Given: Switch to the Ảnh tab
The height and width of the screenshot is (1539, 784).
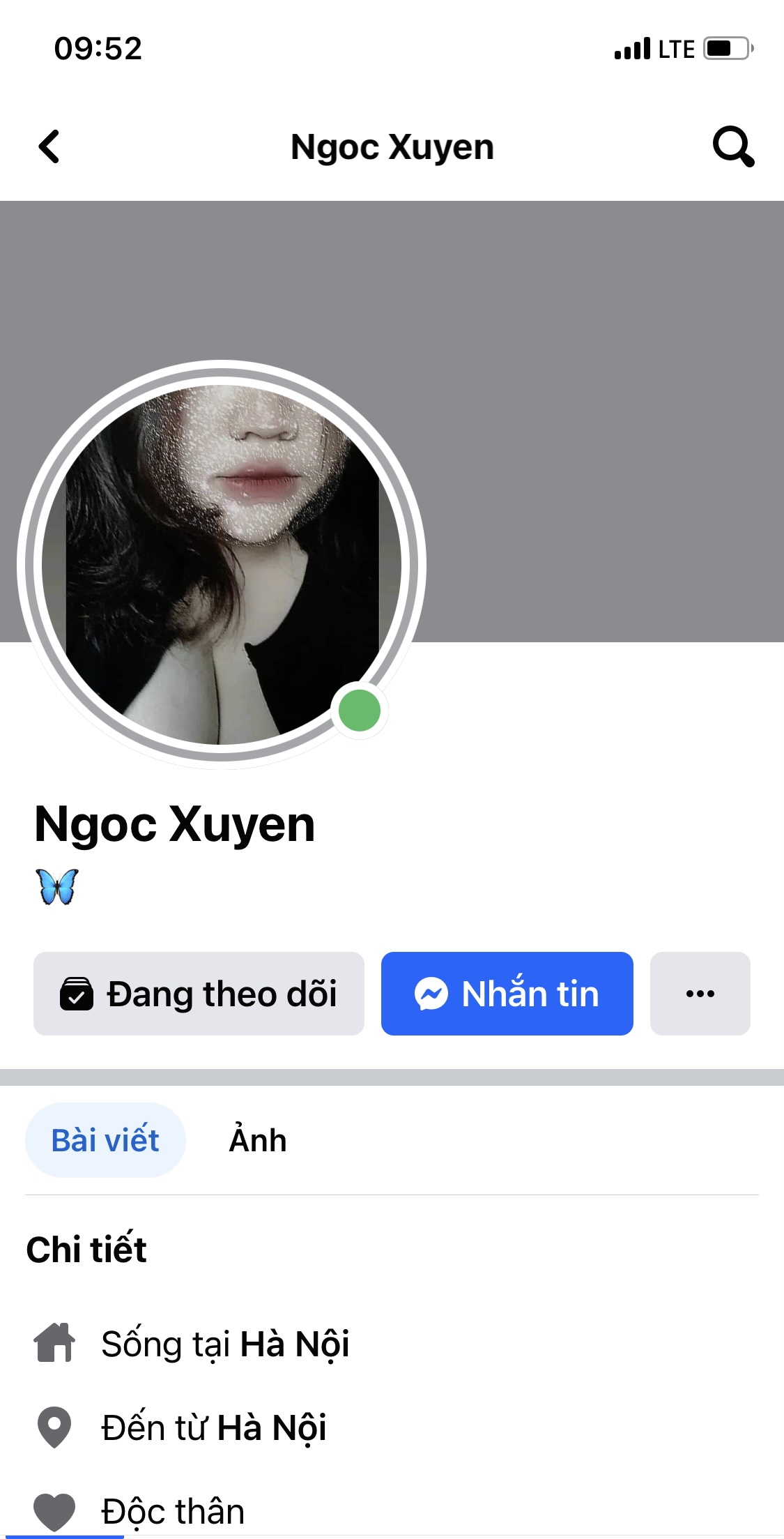Looking at the screenshot, I should click(x=257, y=1141).
